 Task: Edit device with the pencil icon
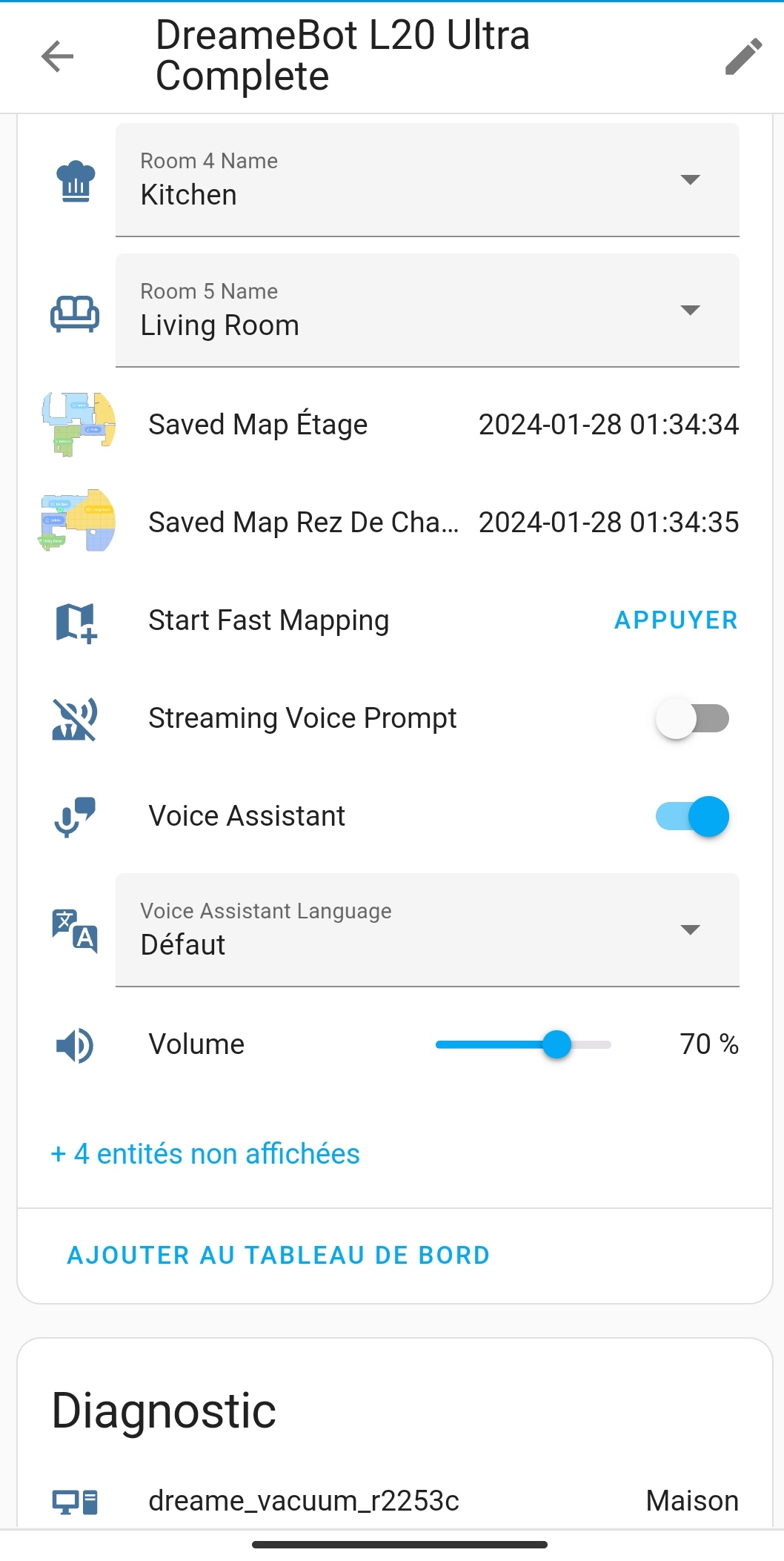pos(743,56)
